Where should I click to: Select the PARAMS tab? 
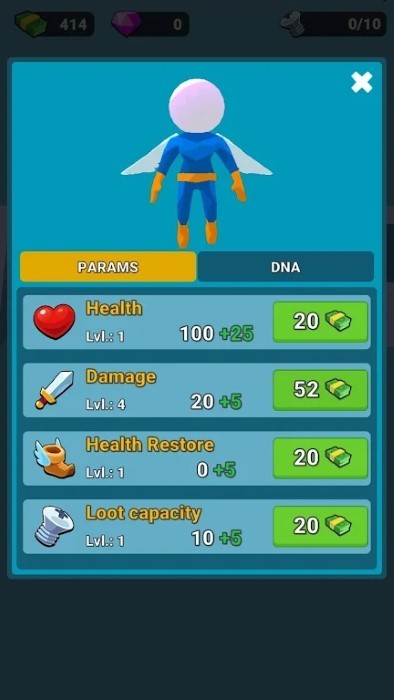pyautogui.click(x=108, y=267)
